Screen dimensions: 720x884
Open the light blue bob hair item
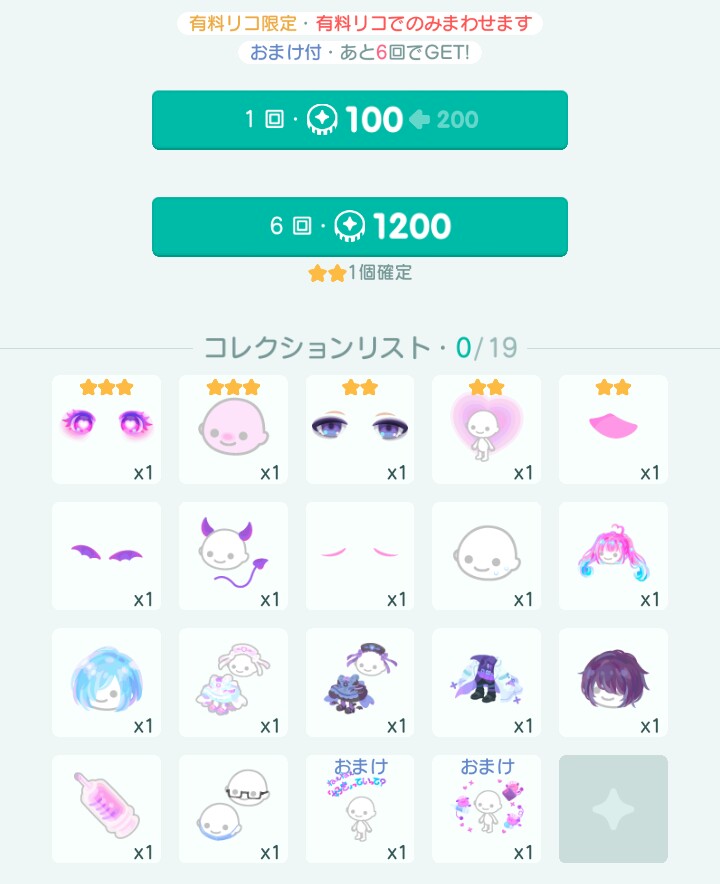[106, 683]
